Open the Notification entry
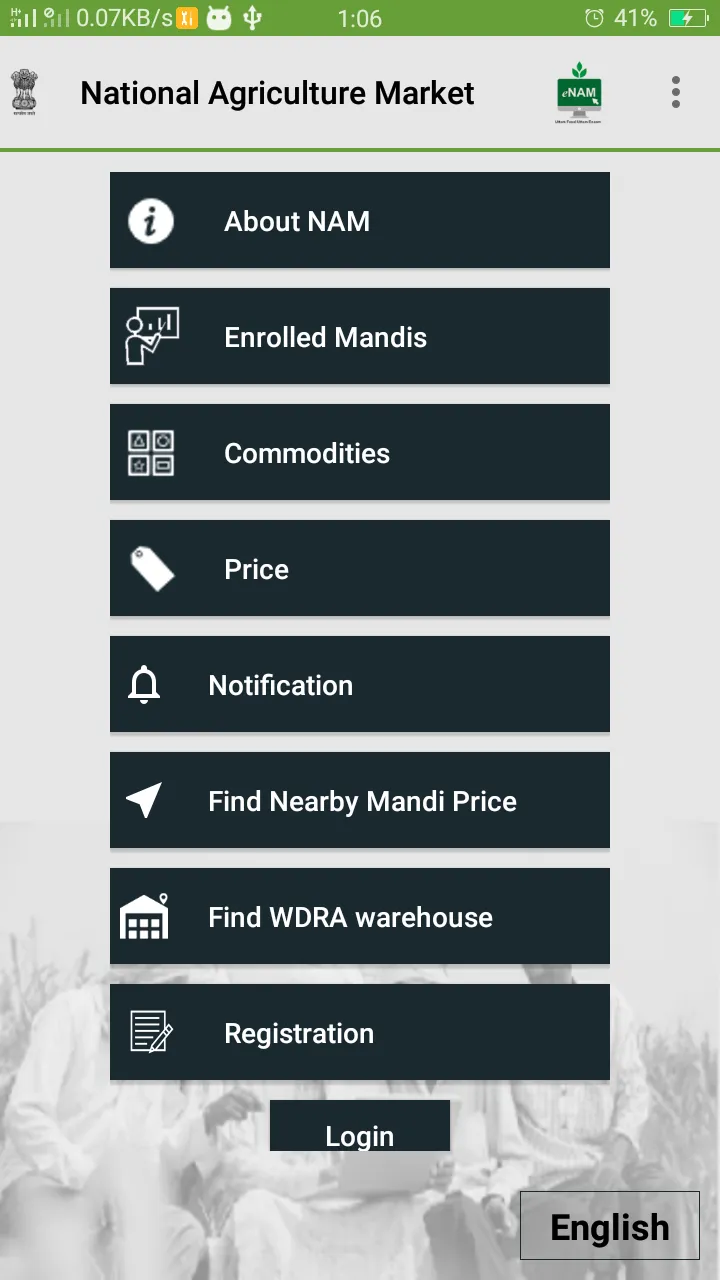The image size is (720, 1280). tap(360, 684)
